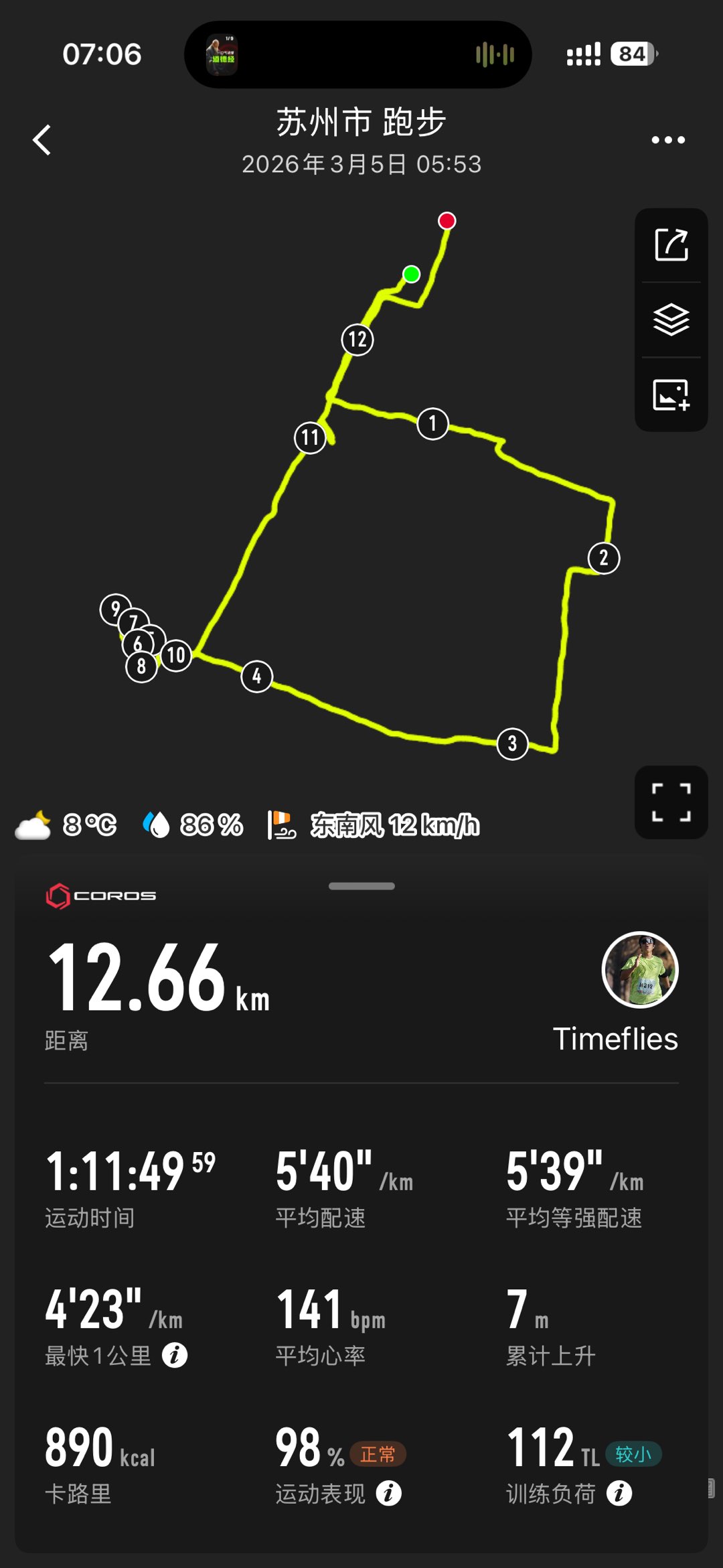Open the Timeflies profile avatar

pyautogui.click(x=640, y=969)
